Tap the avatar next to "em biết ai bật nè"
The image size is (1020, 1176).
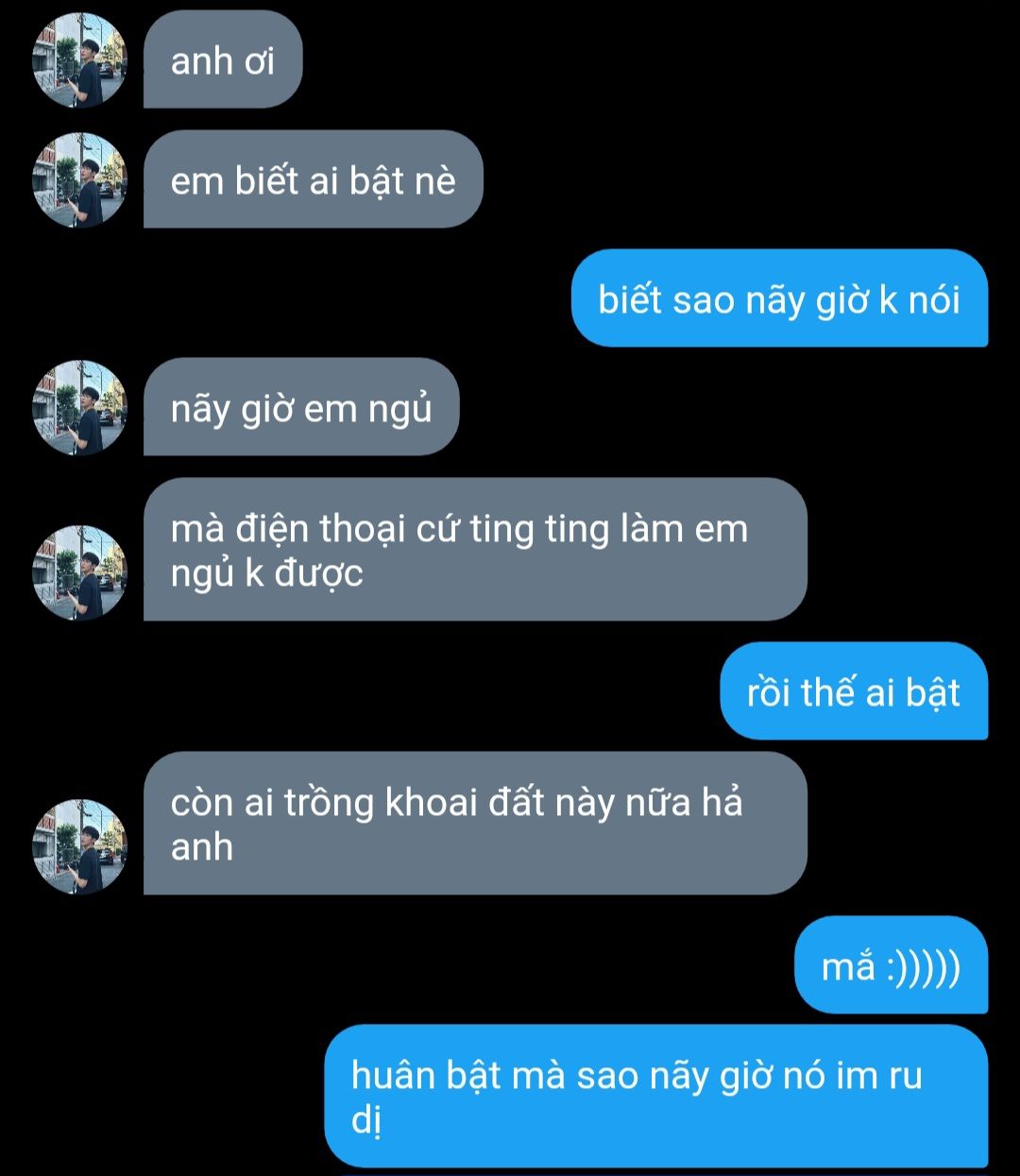[79, 180]
